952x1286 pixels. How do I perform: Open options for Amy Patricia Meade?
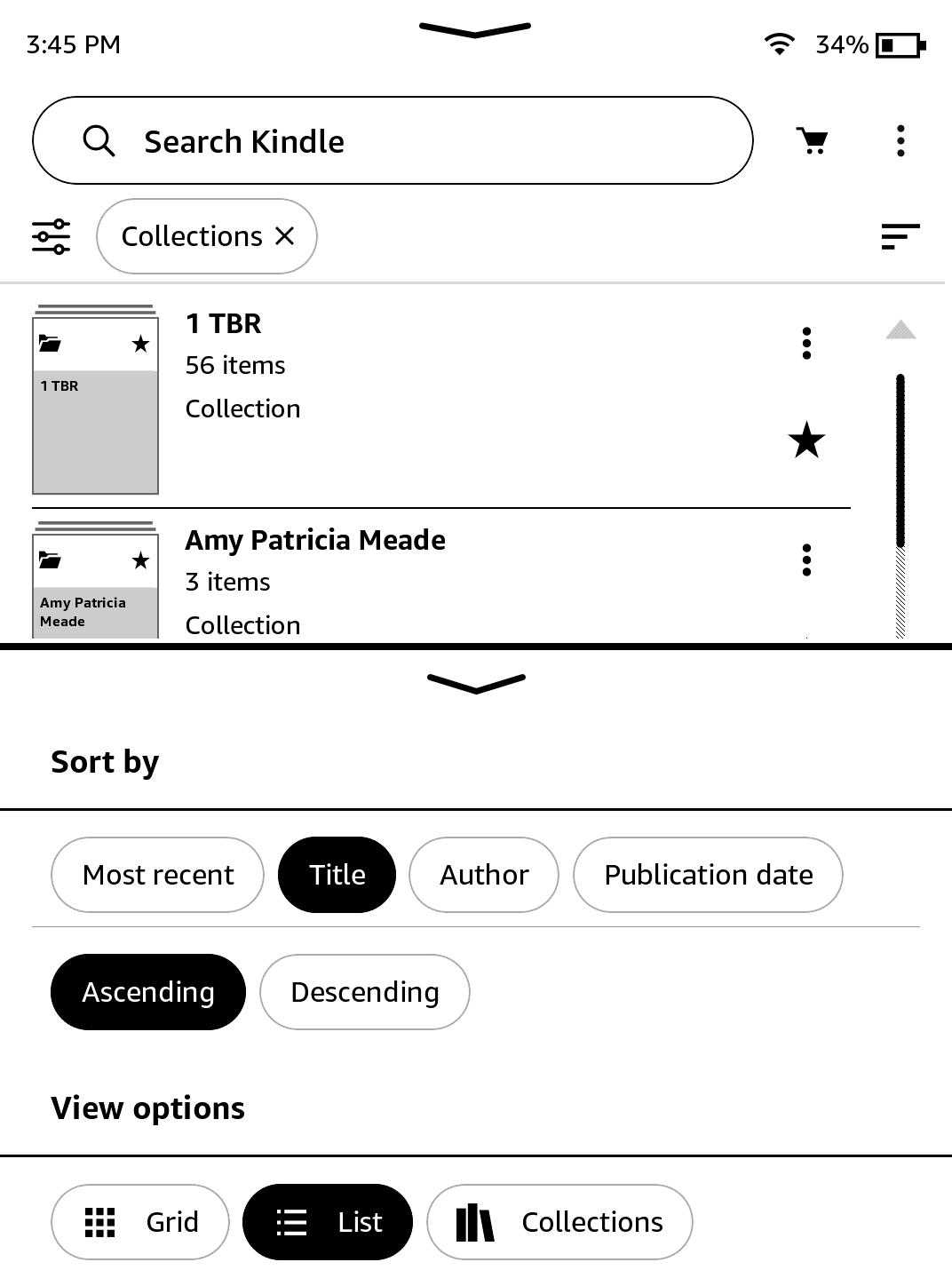point(806,560)
